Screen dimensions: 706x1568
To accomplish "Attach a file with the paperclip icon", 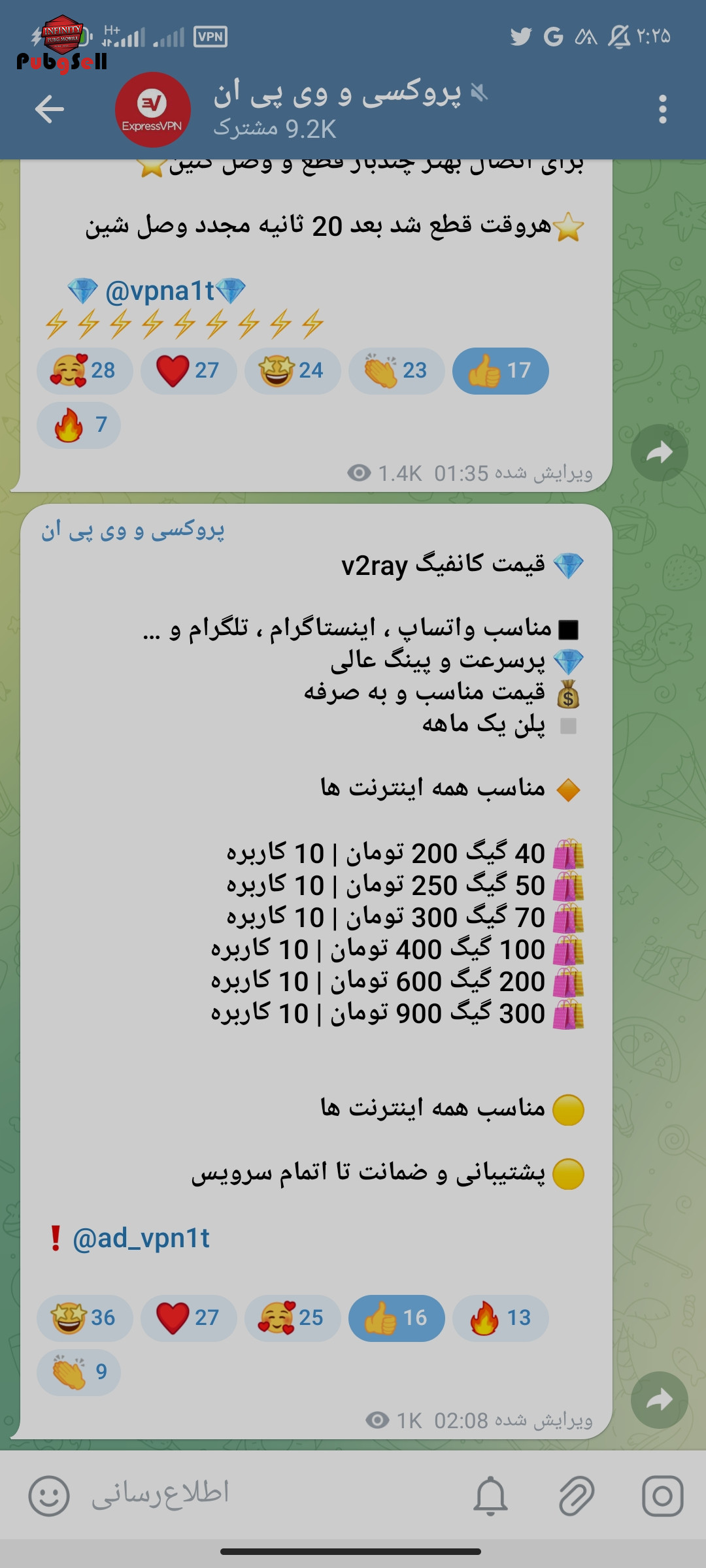I will [577, 1495].
